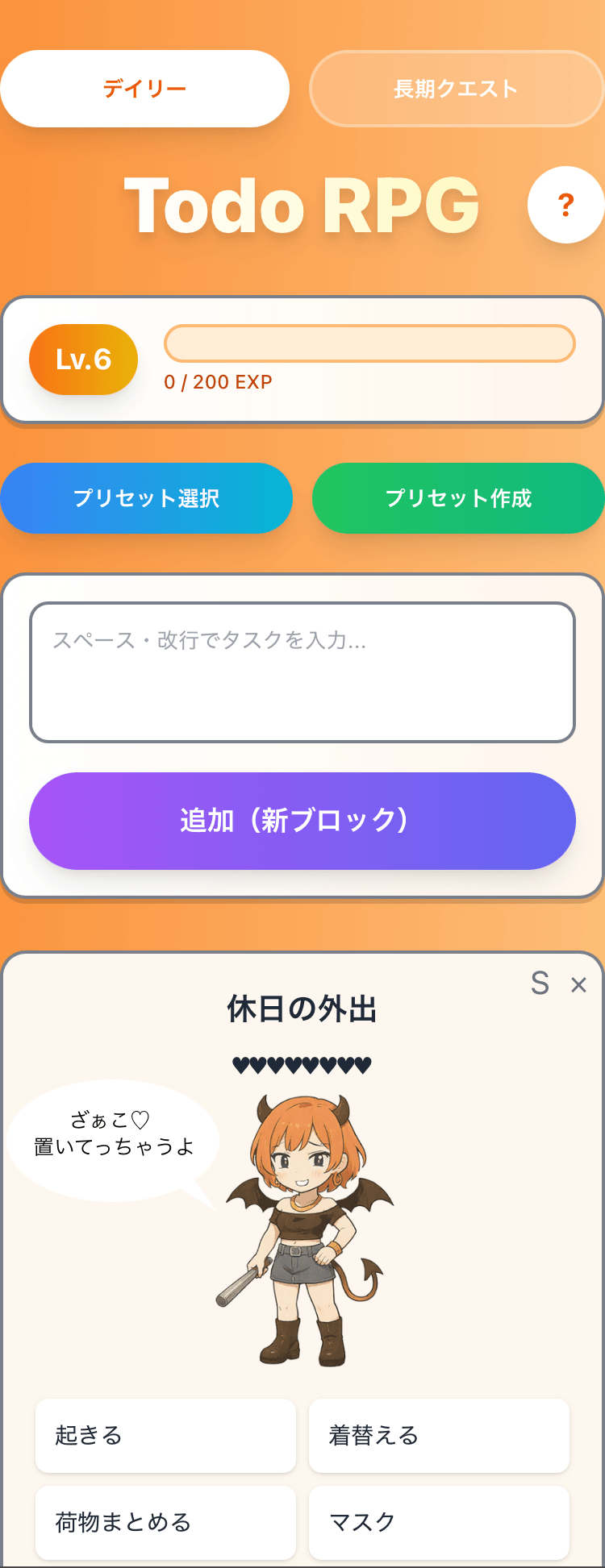Focus the task entry text field

point(302,672)
